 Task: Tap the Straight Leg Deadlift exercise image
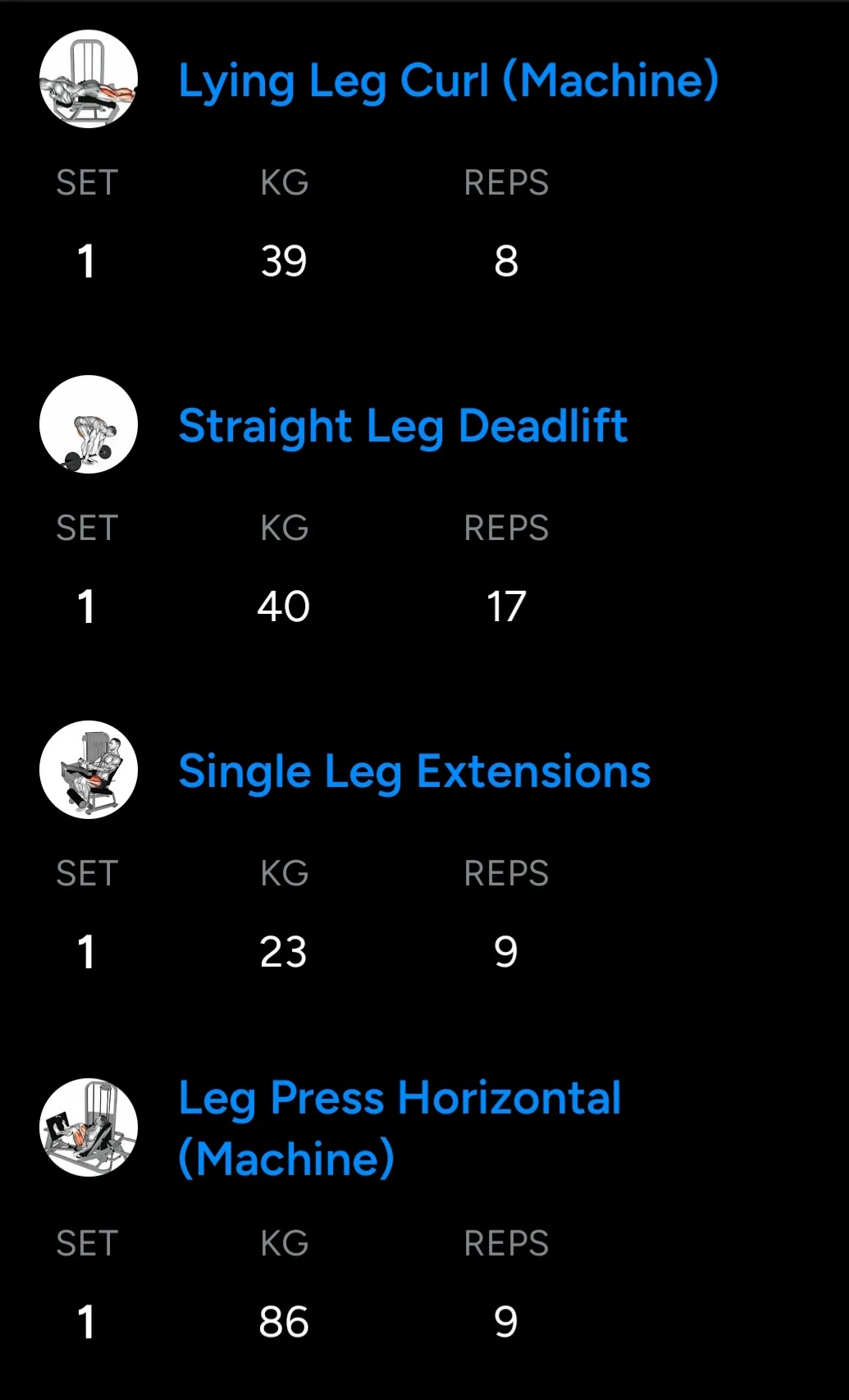(89, 425)
